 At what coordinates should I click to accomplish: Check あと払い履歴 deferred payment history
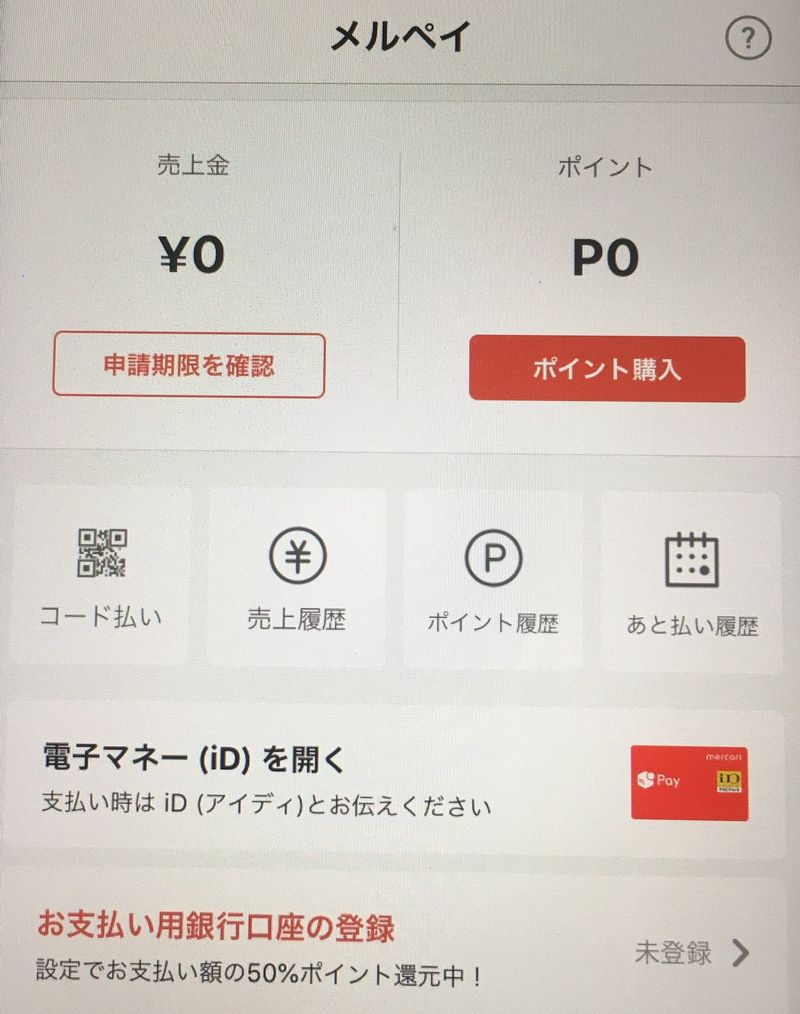[691, 580]
